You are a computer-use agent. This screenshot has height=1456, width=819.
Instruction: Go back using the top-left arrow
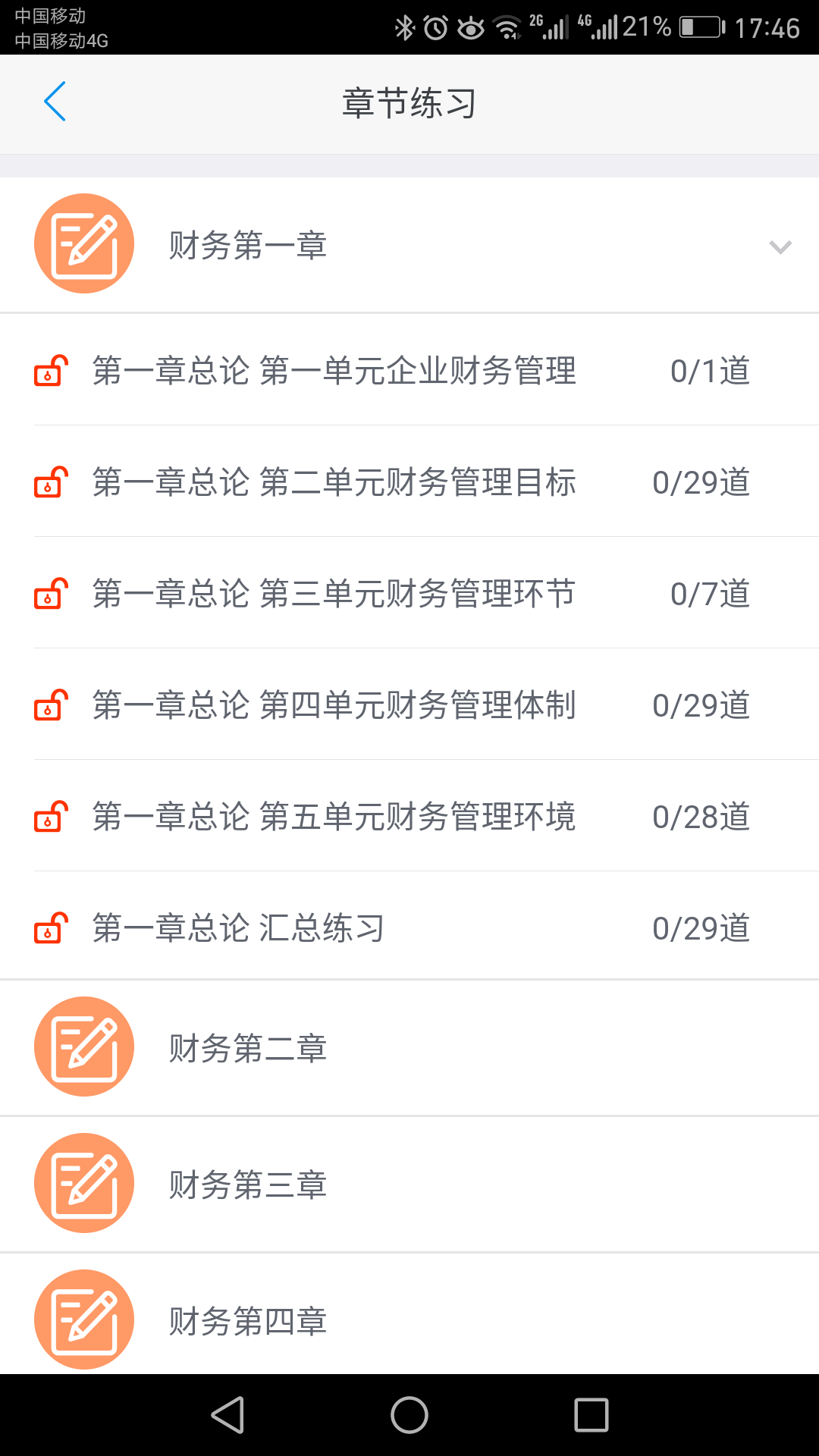tap(55, 102)
